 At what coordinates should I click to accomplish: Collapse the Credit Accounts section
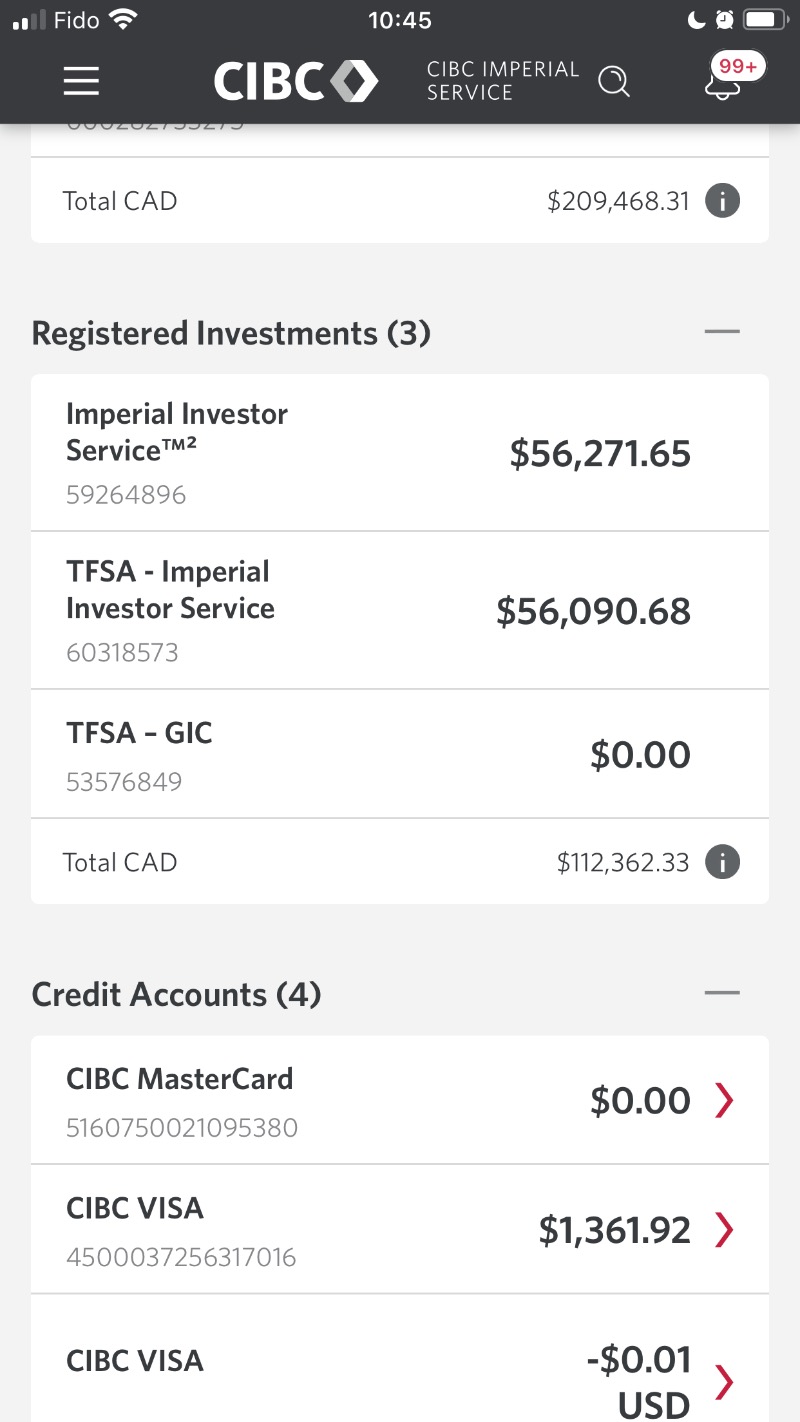click(722, 993)
